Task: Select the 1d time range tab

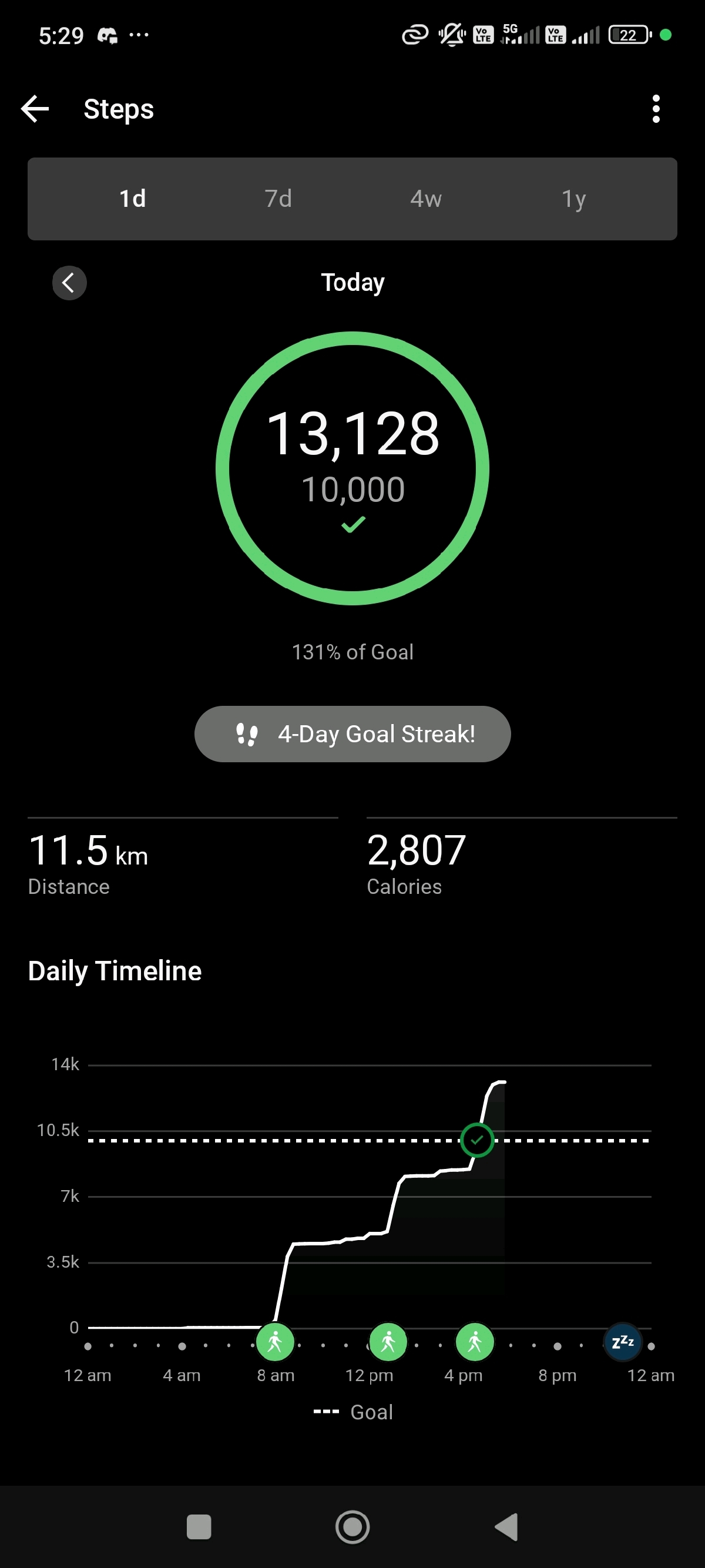Action: click(133, 199)
